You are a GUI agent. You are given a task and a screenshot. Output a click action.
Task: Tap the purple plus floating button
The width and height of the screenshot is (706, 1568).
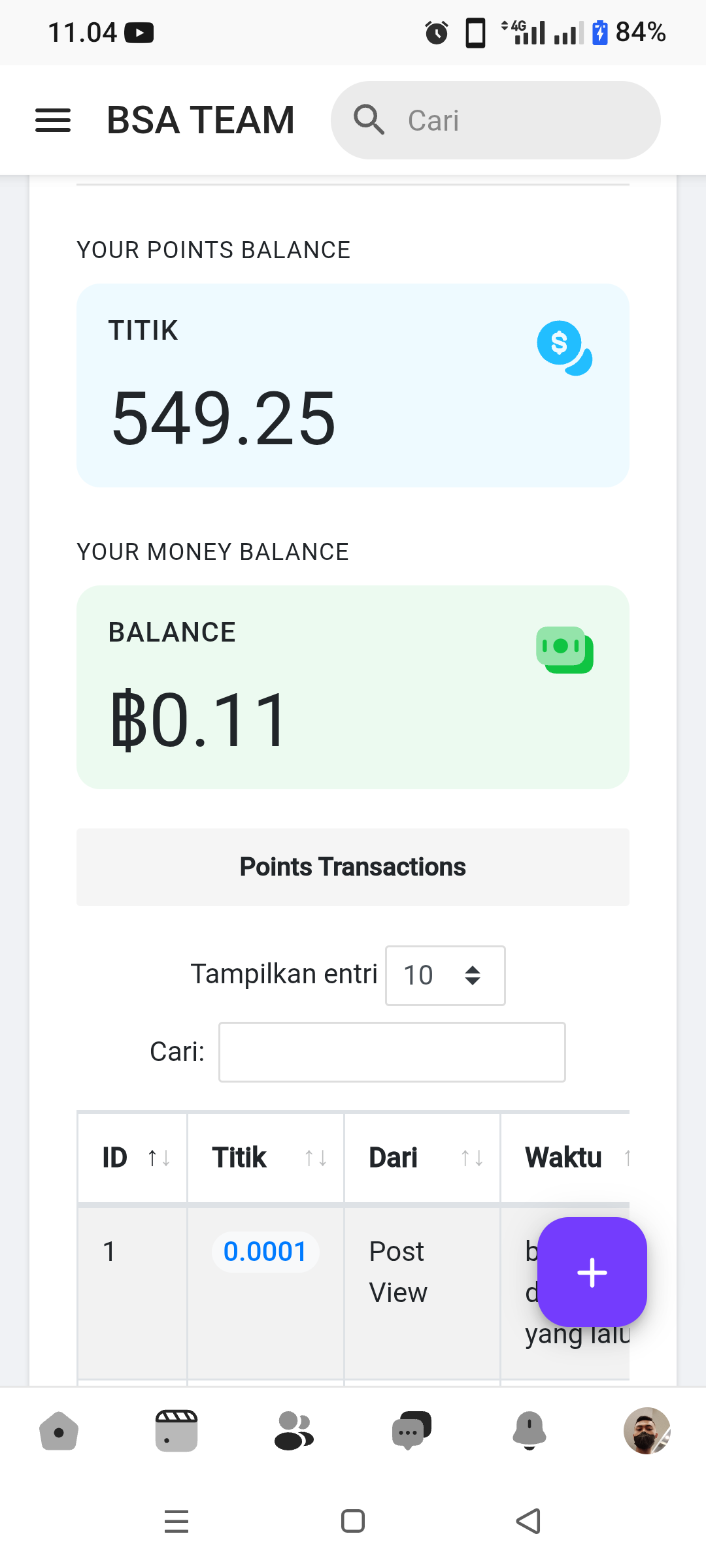[x=592, y=1272]
